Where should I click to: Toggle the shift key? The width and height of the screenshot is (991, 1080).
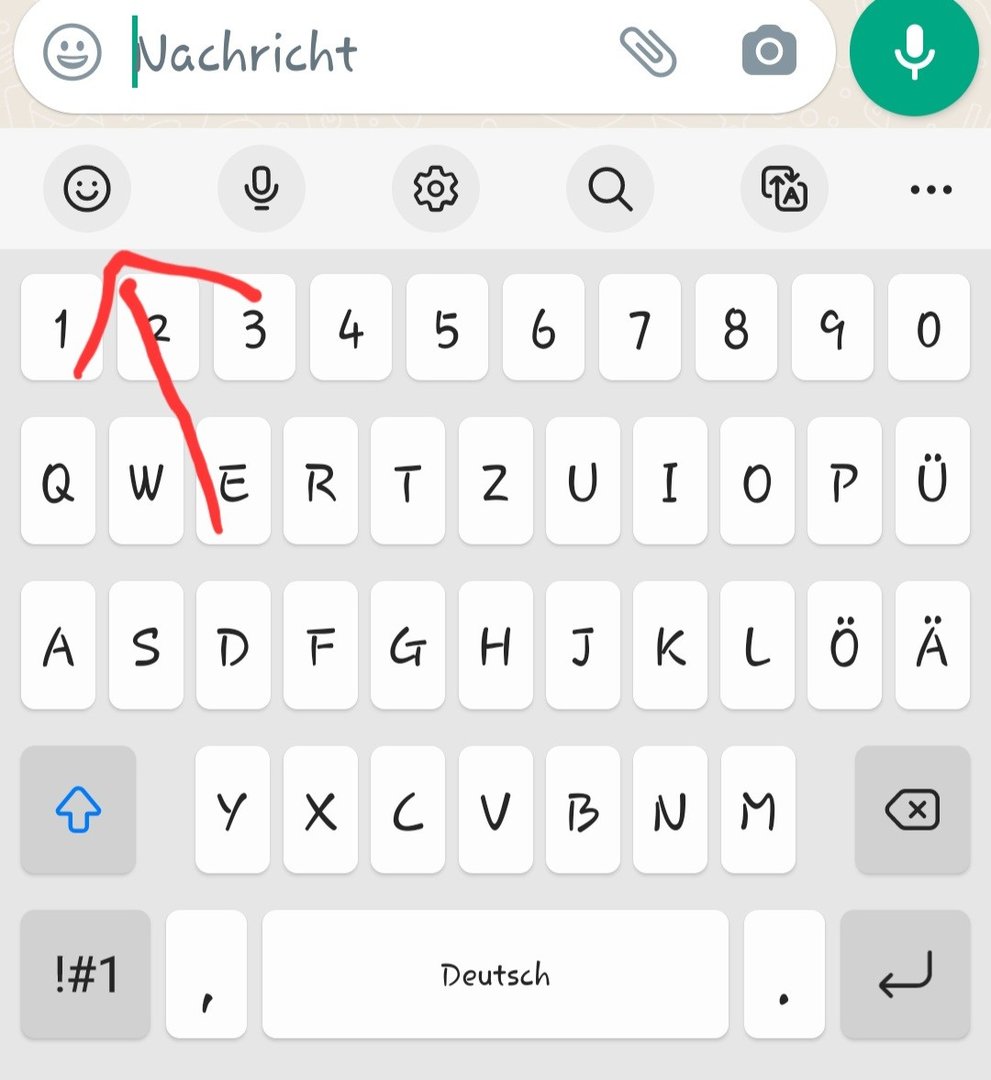click(78, 810)
